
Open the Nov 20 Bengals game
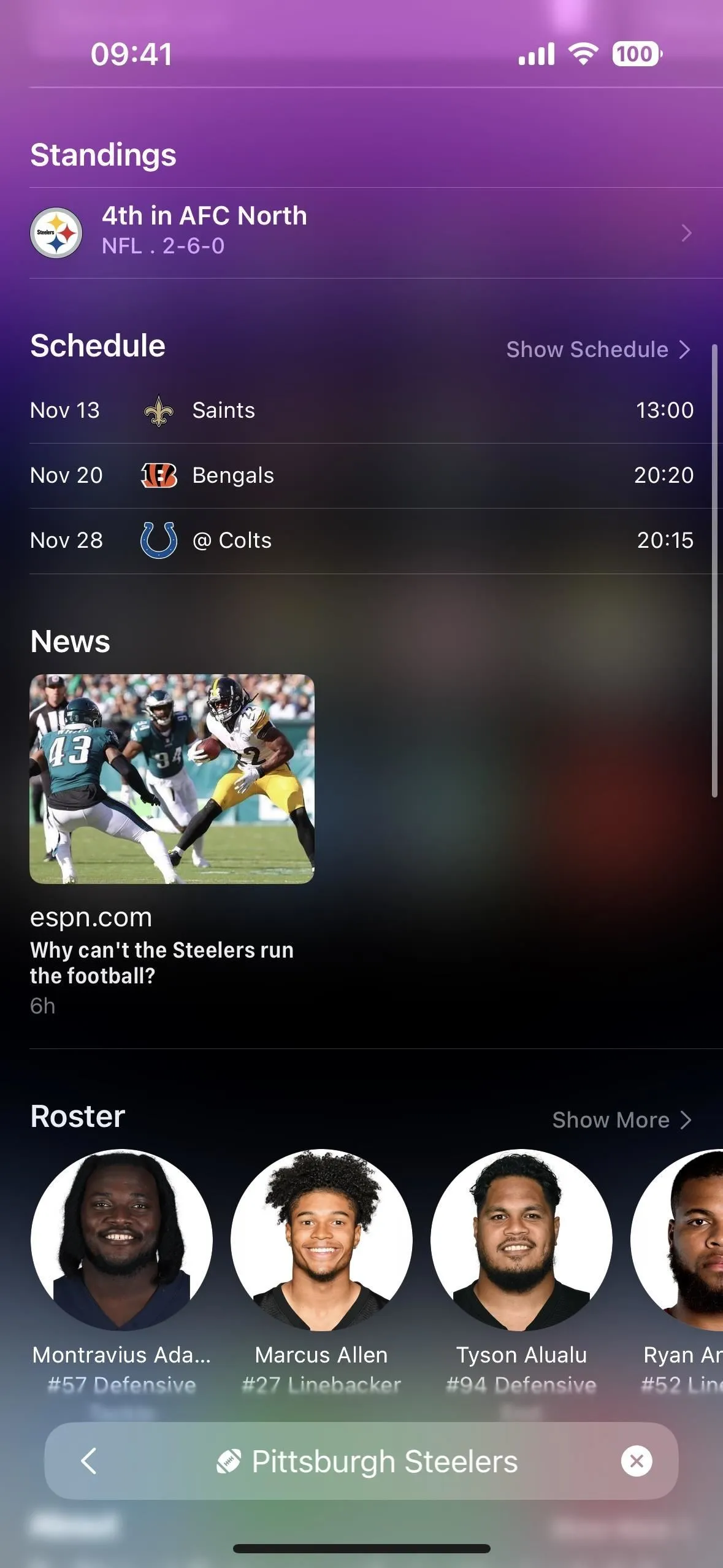tap(362, 475)
